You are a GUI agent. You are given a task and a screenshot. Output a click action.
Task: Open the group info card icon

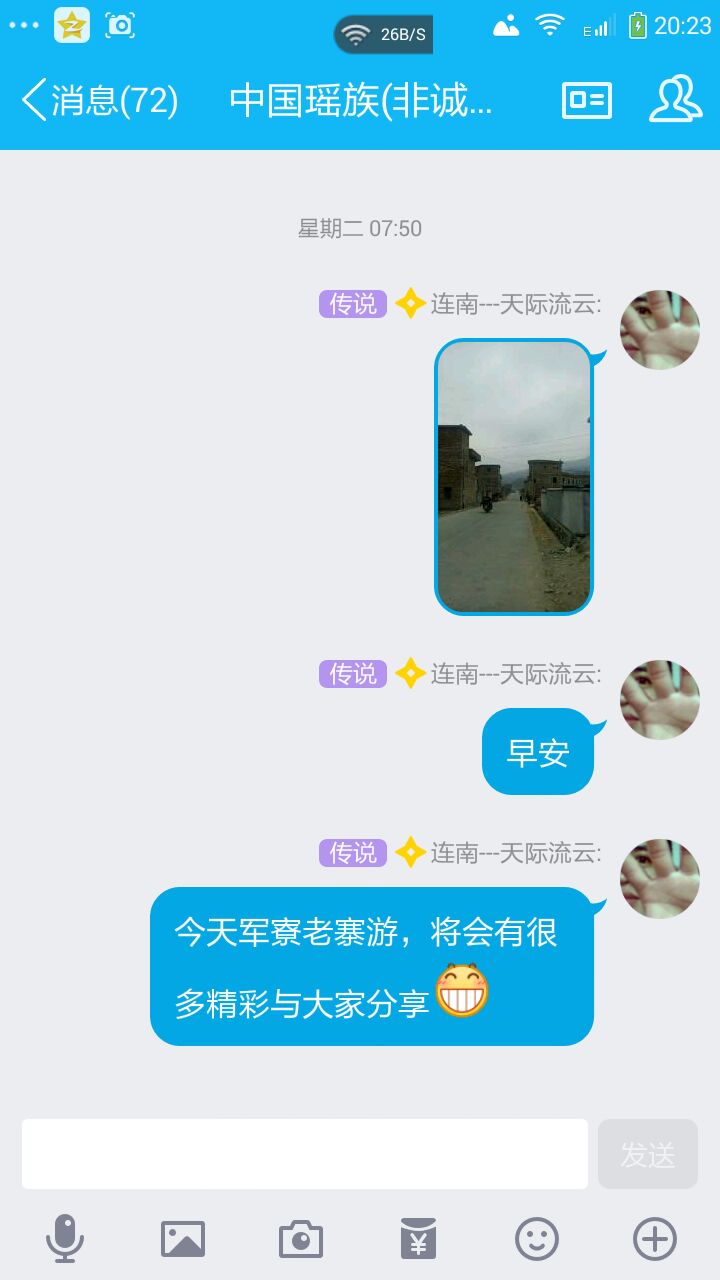[x=587, y=100]
